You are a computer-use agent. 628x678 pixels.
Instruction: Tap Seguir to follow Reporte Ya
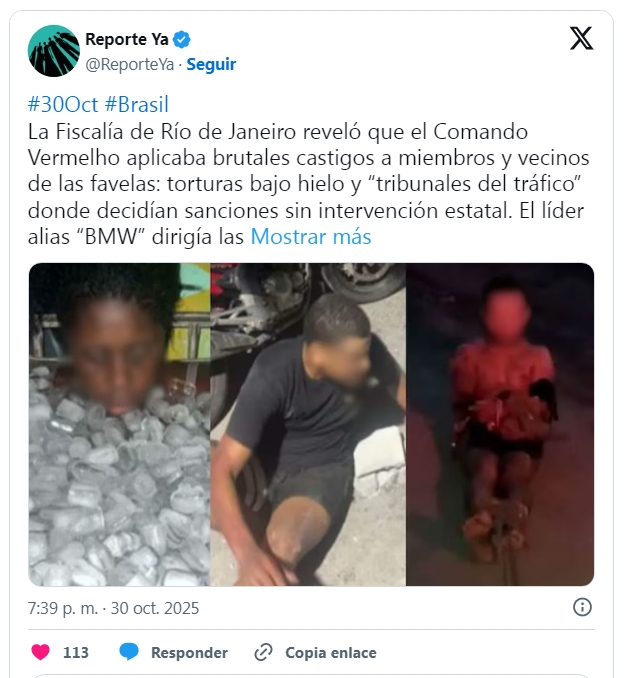211,64
